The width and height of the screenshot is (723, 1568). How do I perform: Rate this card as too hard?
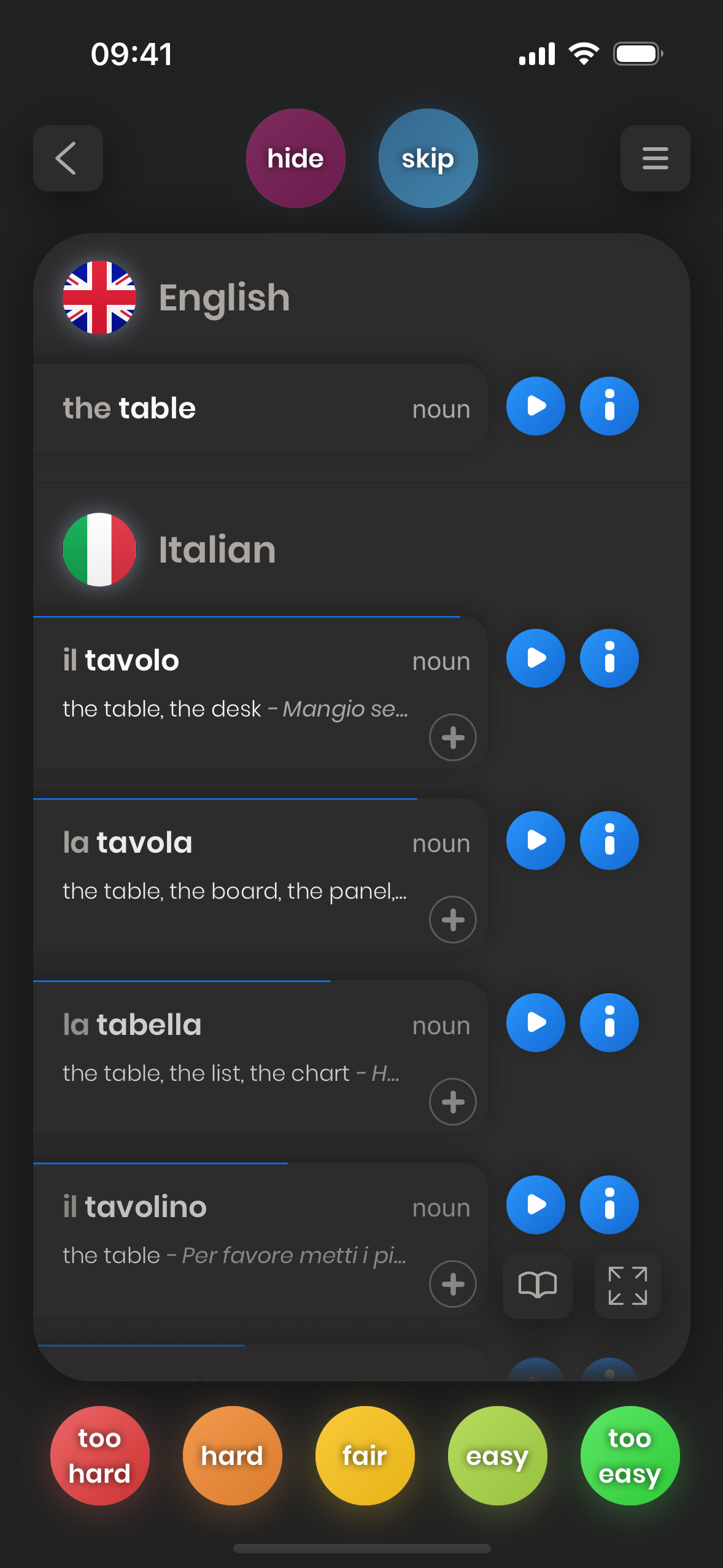click(99, 1455)
